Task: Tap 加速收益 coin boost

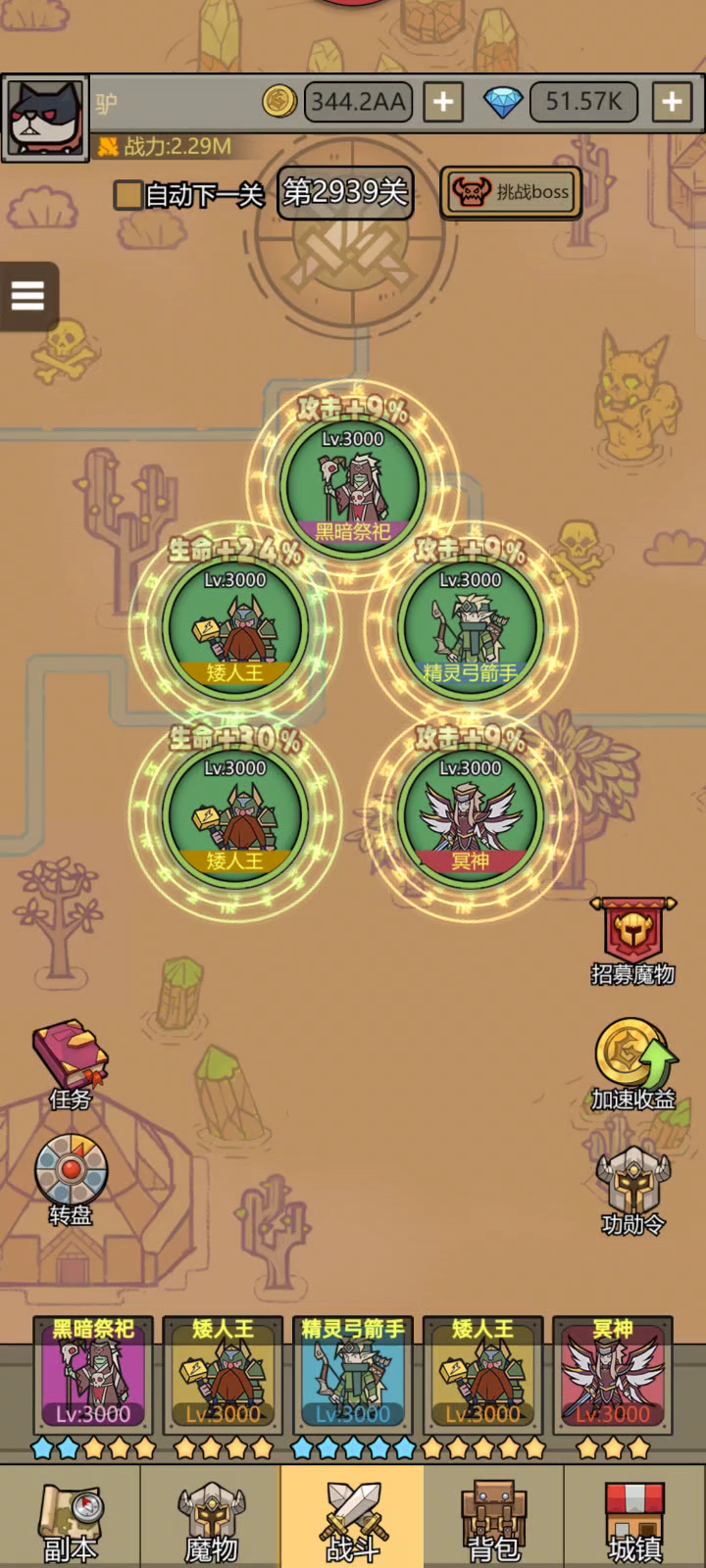Action: [x=633, y=1064]
